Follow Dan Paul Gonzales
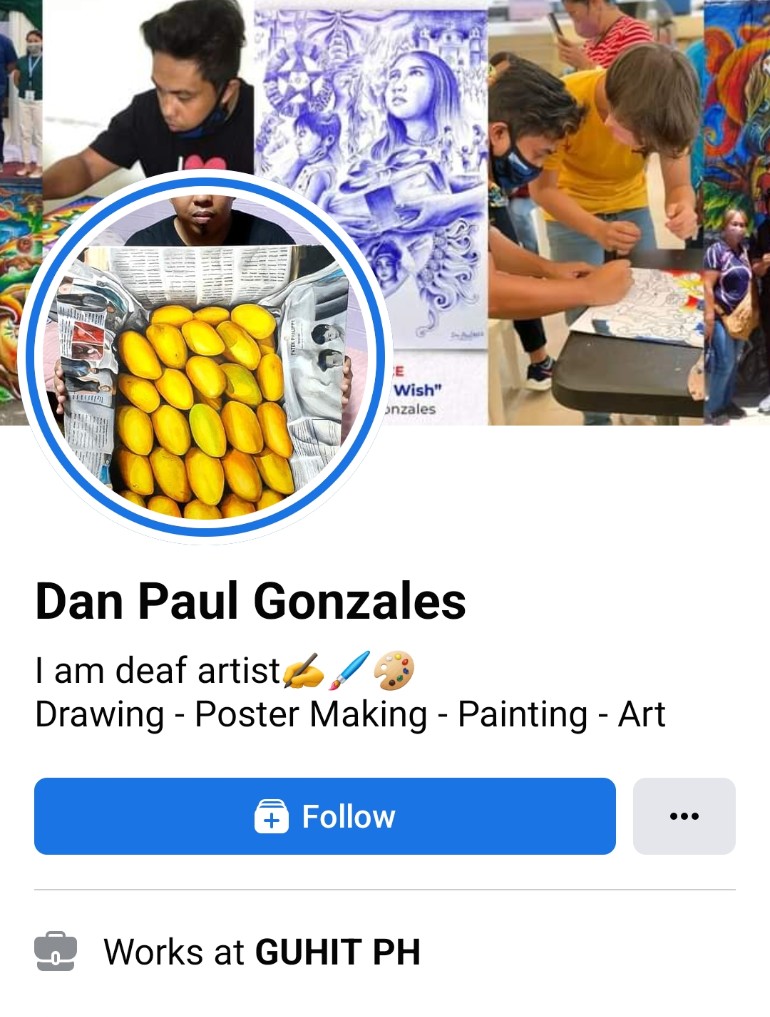This screenshot has width=770, height=1017. (x=325, y=816)
